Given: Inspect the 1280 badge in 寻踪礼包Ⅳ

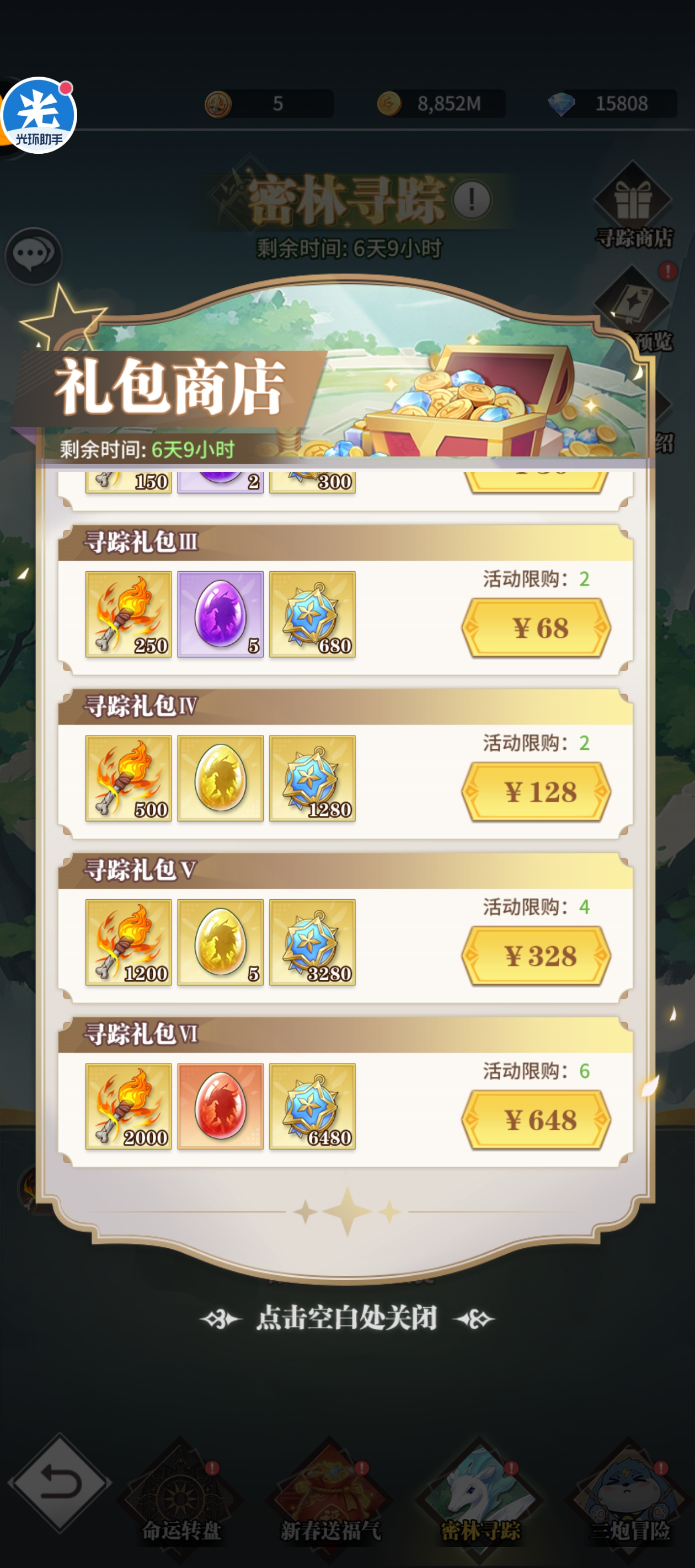Looking at the screenshot, I should click(x=312, y=778).
